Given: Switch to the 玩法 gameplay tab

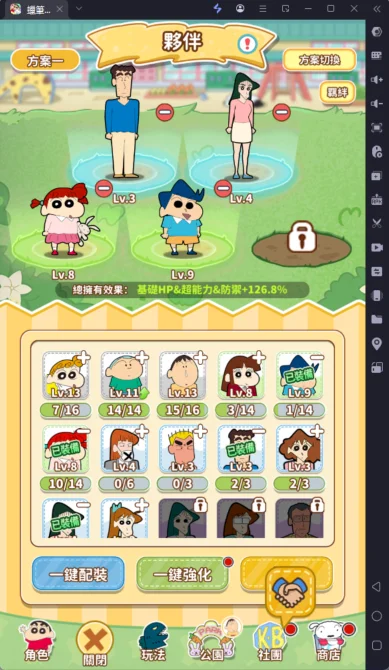Looking at the screenshot, I should pos(153,642).
